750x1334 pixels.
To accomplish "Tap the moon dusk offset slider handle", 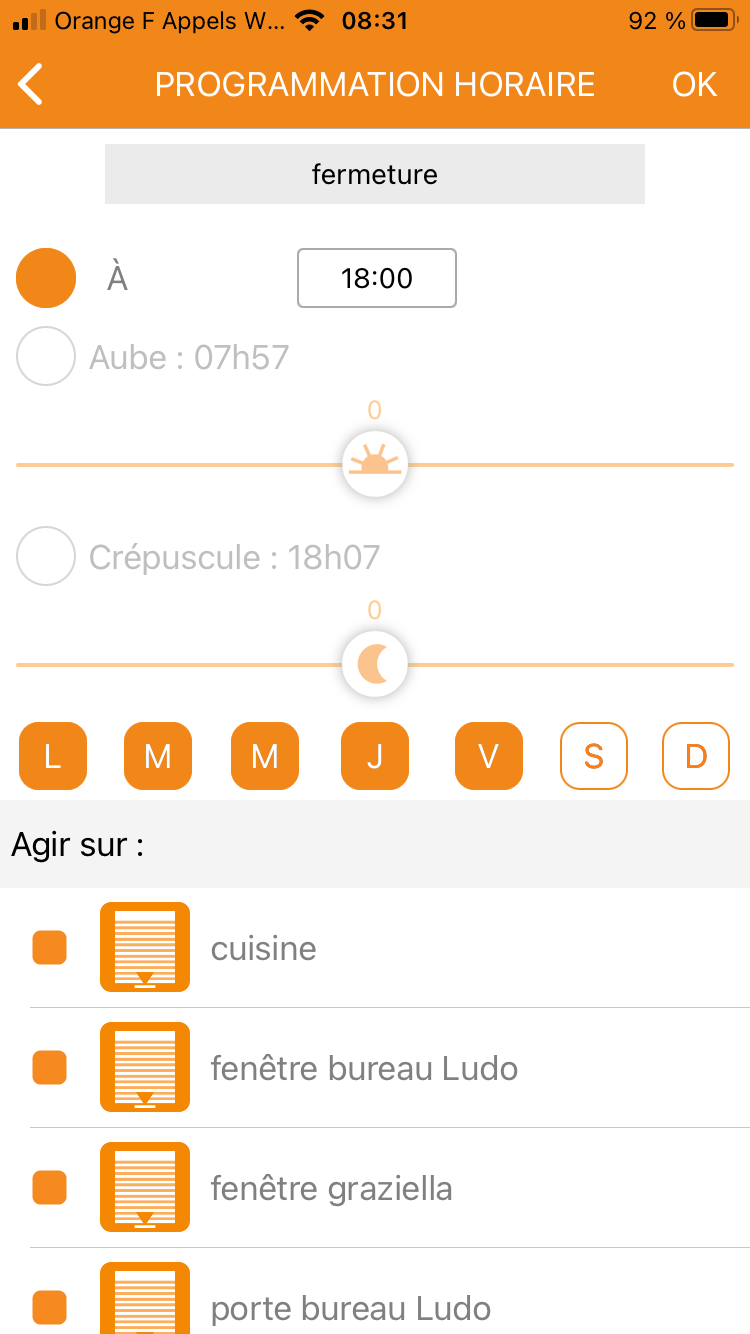I will (x=375, y=664).
